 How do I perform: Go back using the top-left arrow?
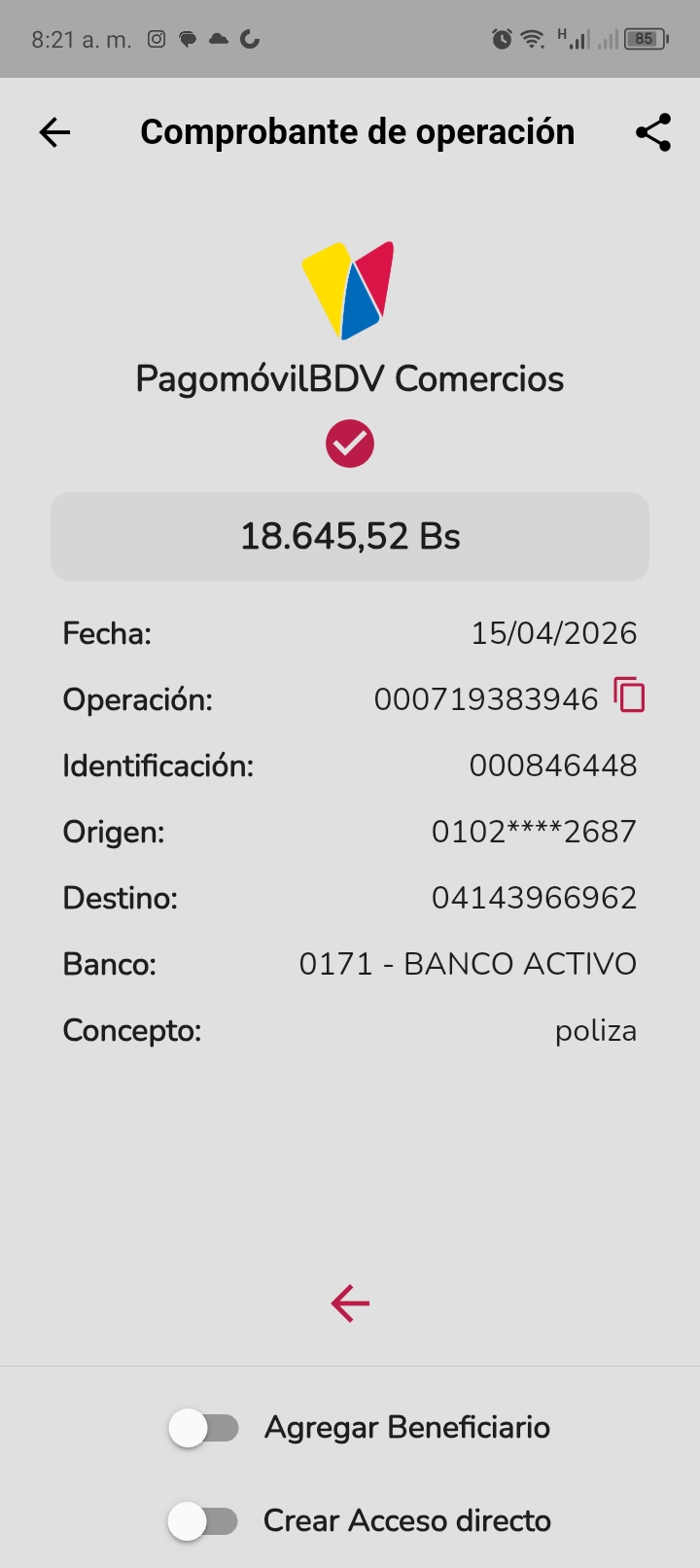(55, 132)
